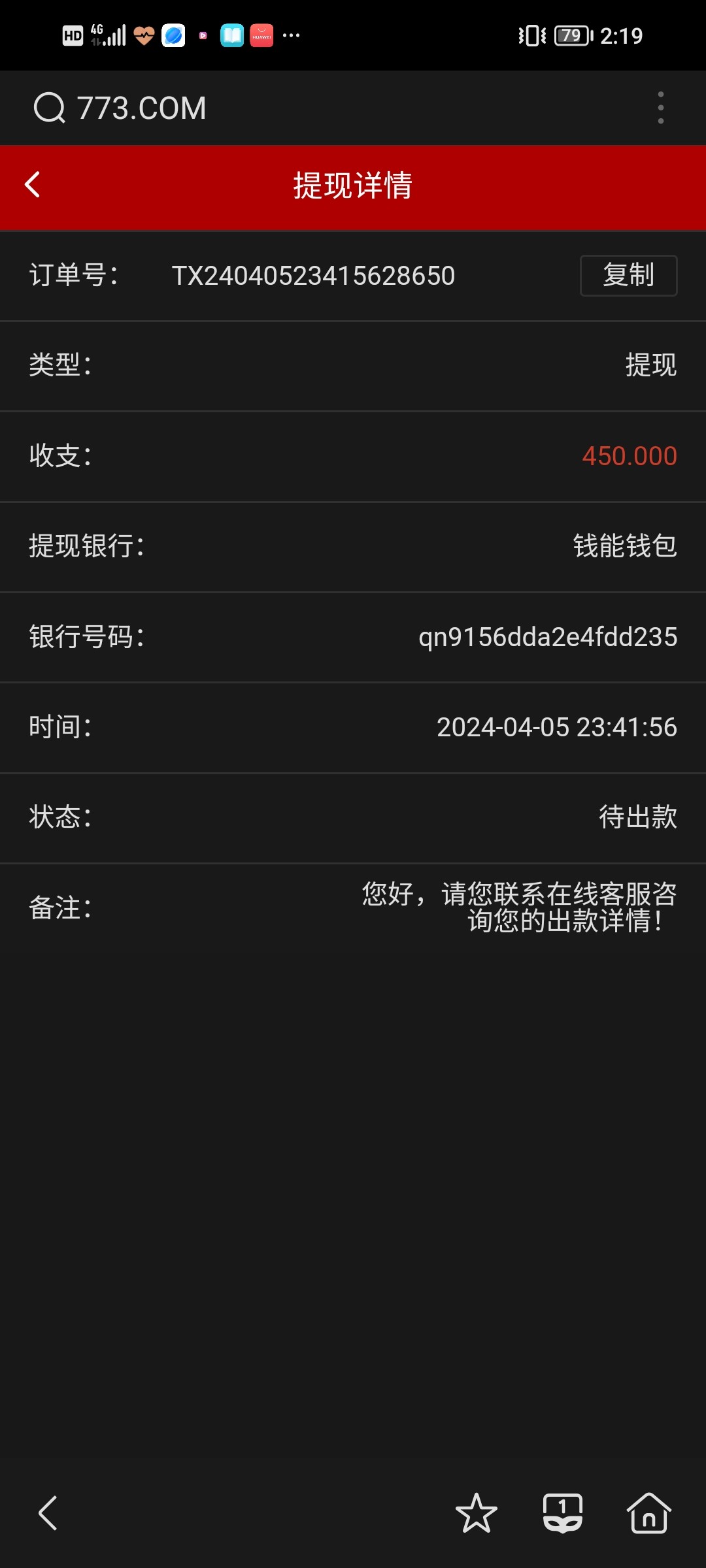Screen dimensions: 706x1568
Task: Go to the browser home page
Action: (648, 1513)
